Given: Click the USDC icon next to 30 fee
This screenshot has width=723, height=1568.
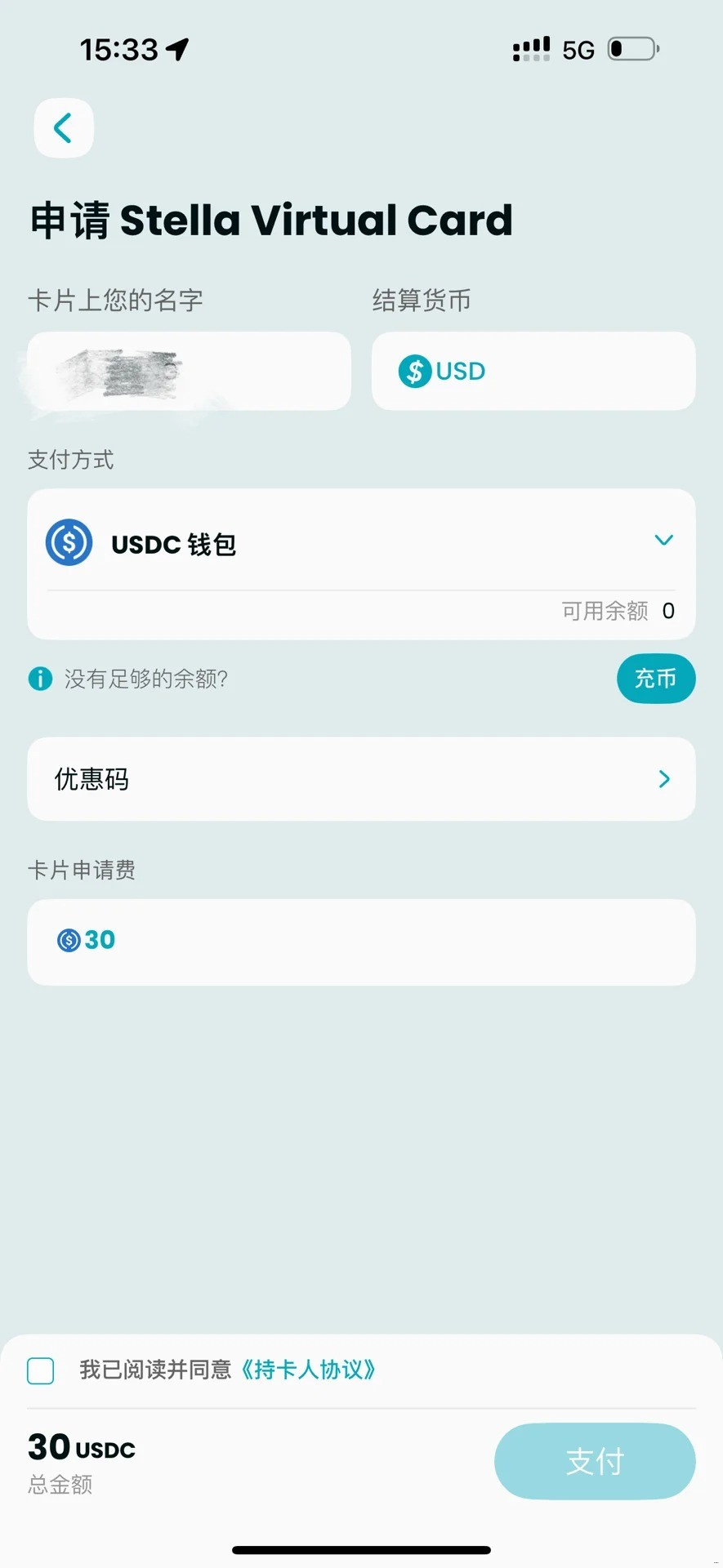Looking at the screenshot, I should [69, 940].
